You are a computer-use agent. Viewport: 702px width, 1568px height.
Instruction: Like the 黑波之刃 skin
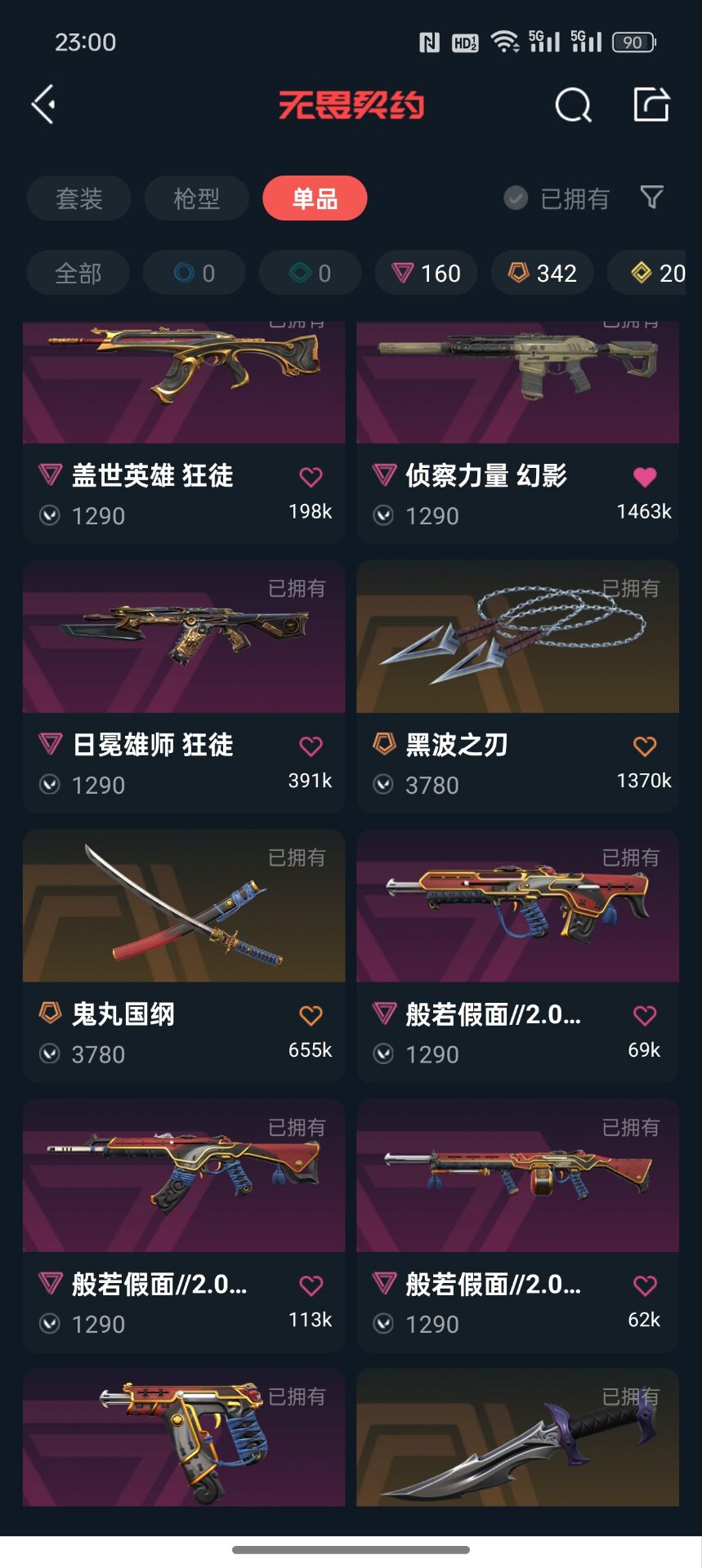click(x=645, y=746)
